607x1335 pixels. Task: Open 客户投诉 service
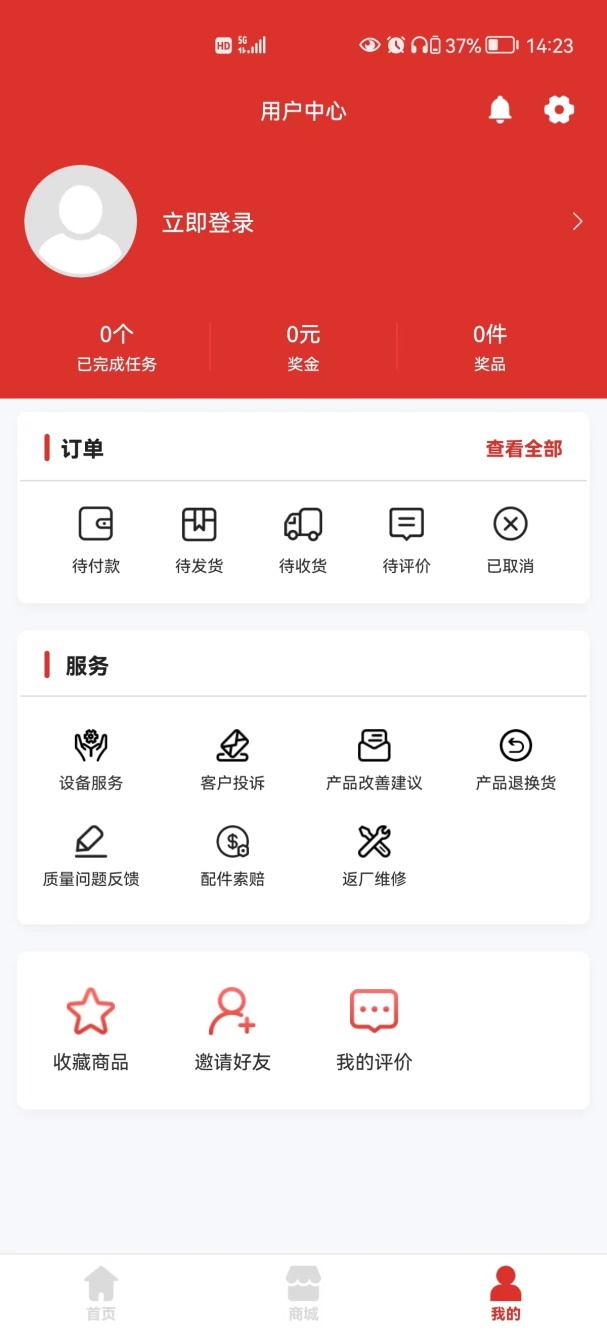coord(233,760)
